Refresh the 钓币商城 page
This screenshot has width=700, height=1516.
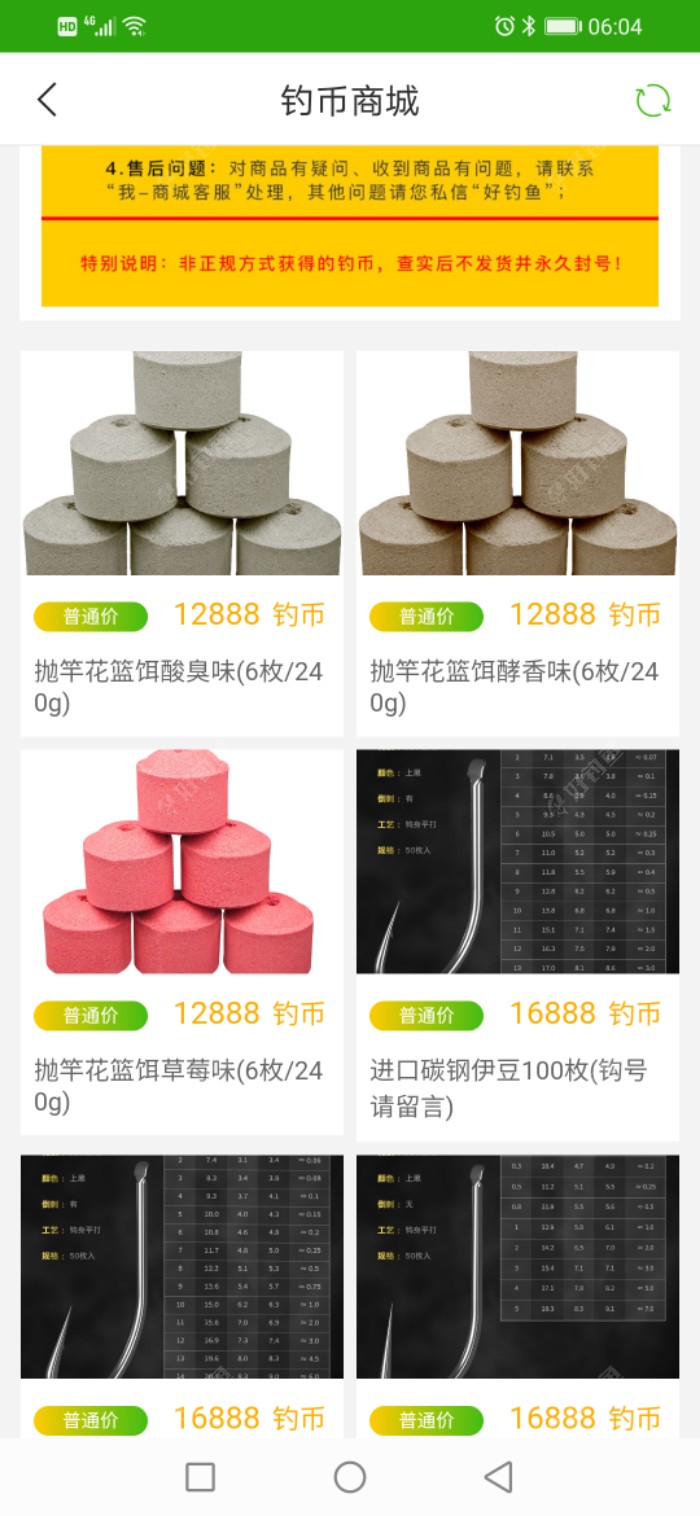pos(653,100)
